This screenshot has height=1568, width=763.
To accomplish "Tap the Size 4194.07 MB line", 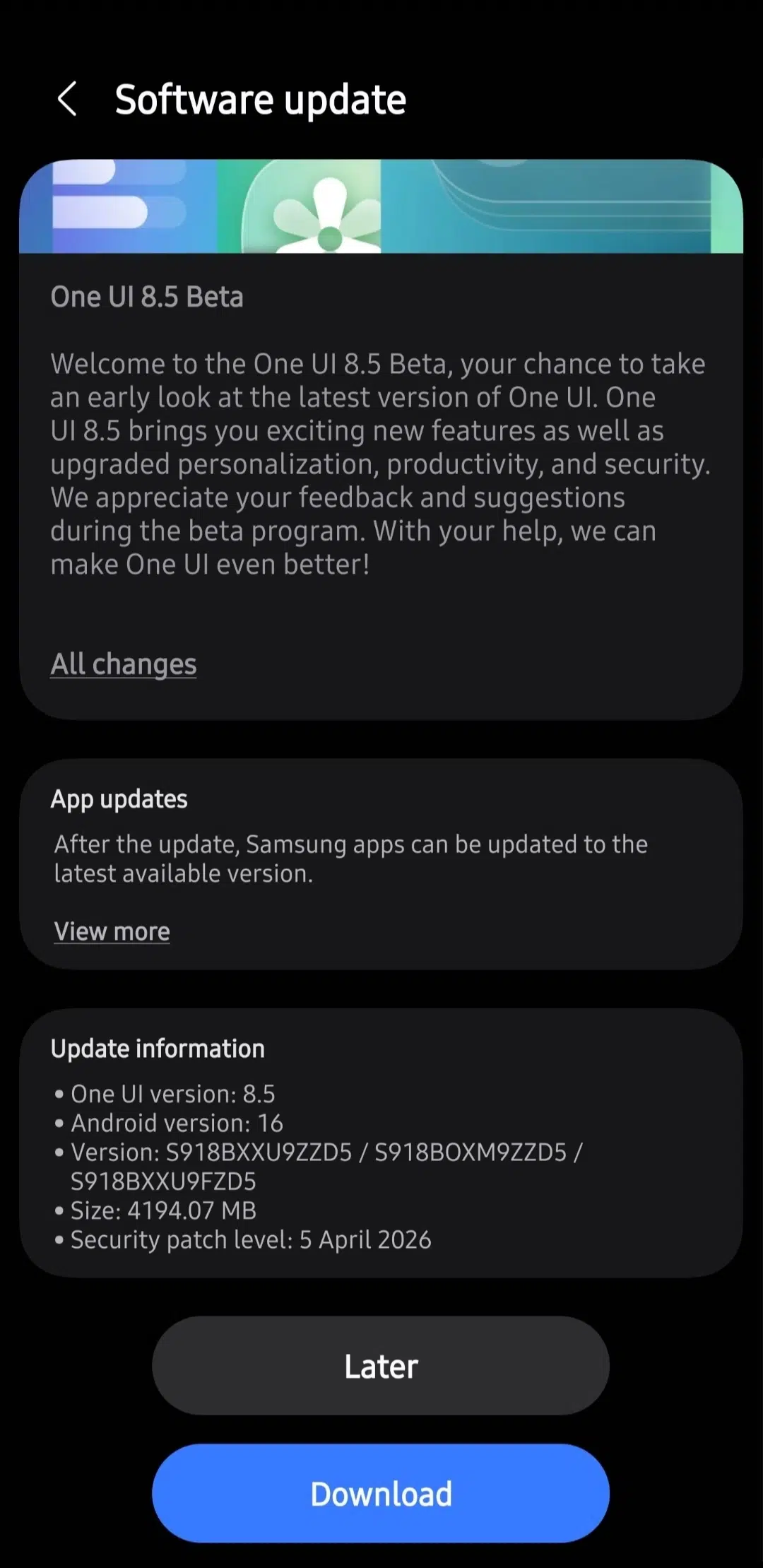I will point(163,1210).
